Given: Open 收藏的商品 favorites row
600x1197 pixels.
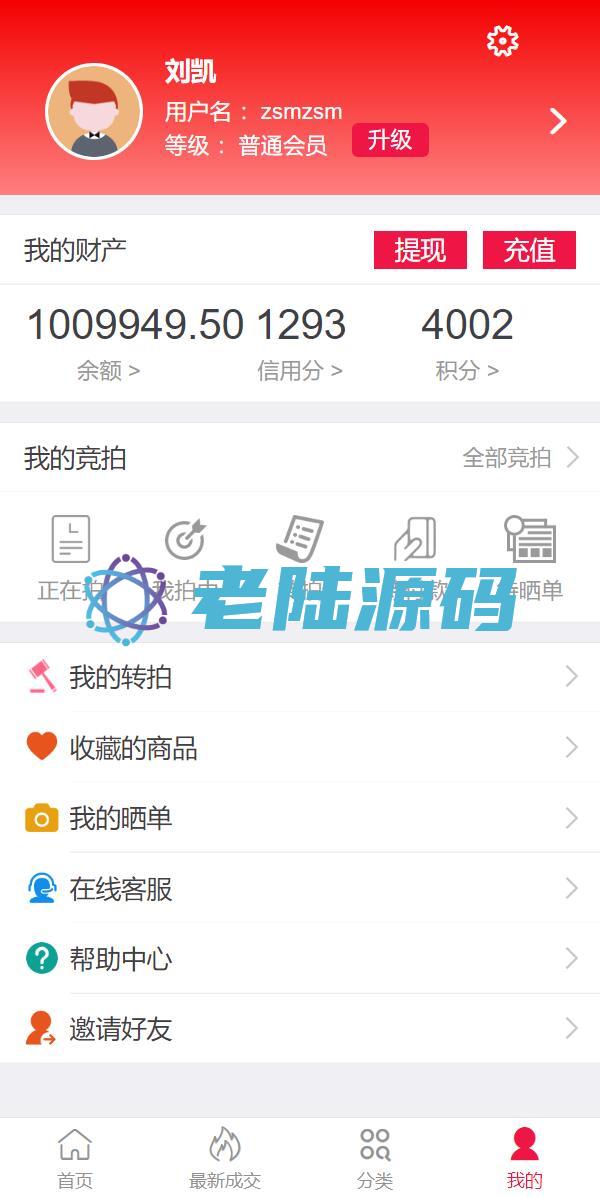Looking at the screenshot, I should click(x=300, y=747).
